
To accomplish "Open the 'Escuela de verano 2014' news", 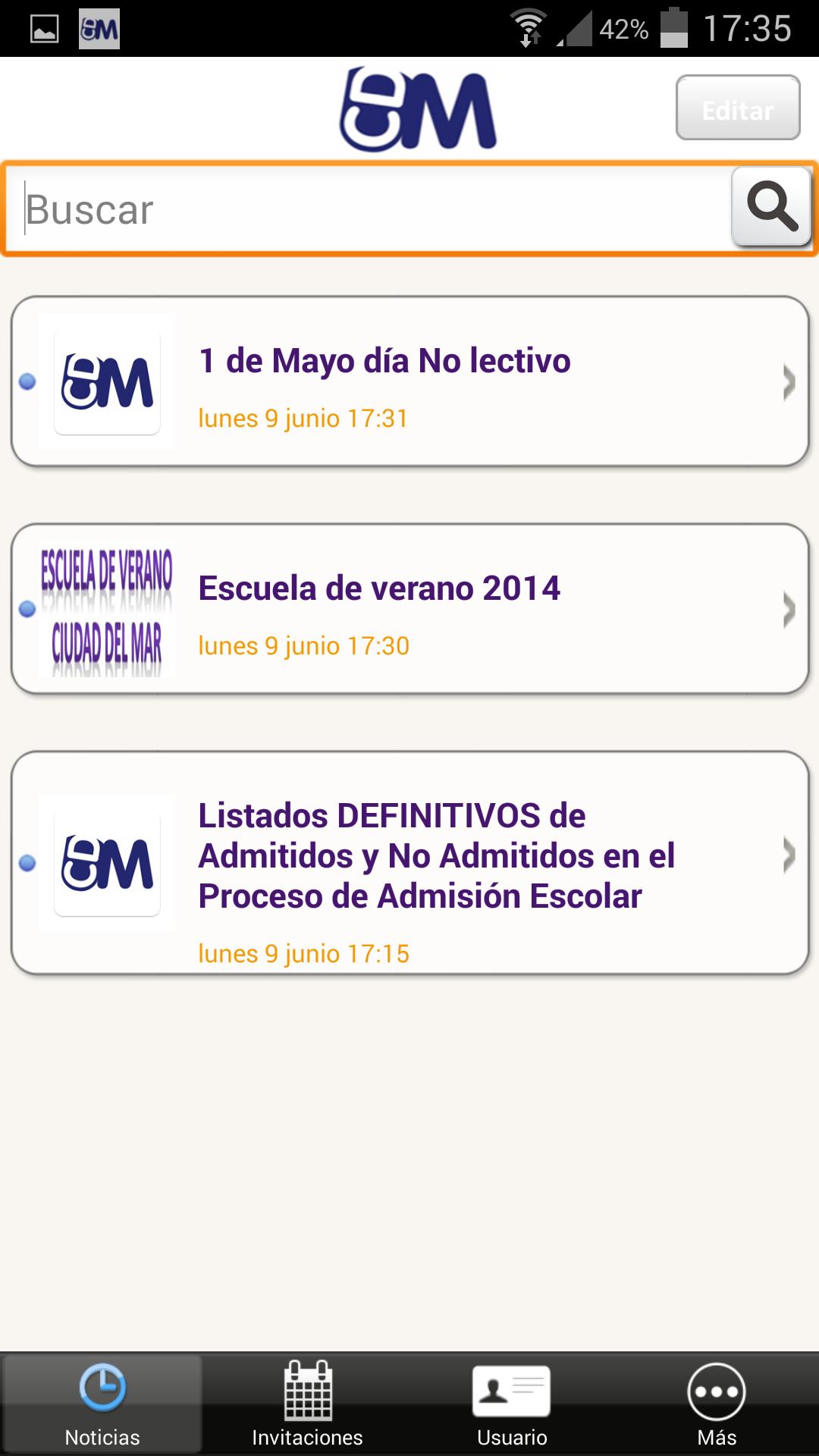I will pyautogui.click(x=409, y=608).
